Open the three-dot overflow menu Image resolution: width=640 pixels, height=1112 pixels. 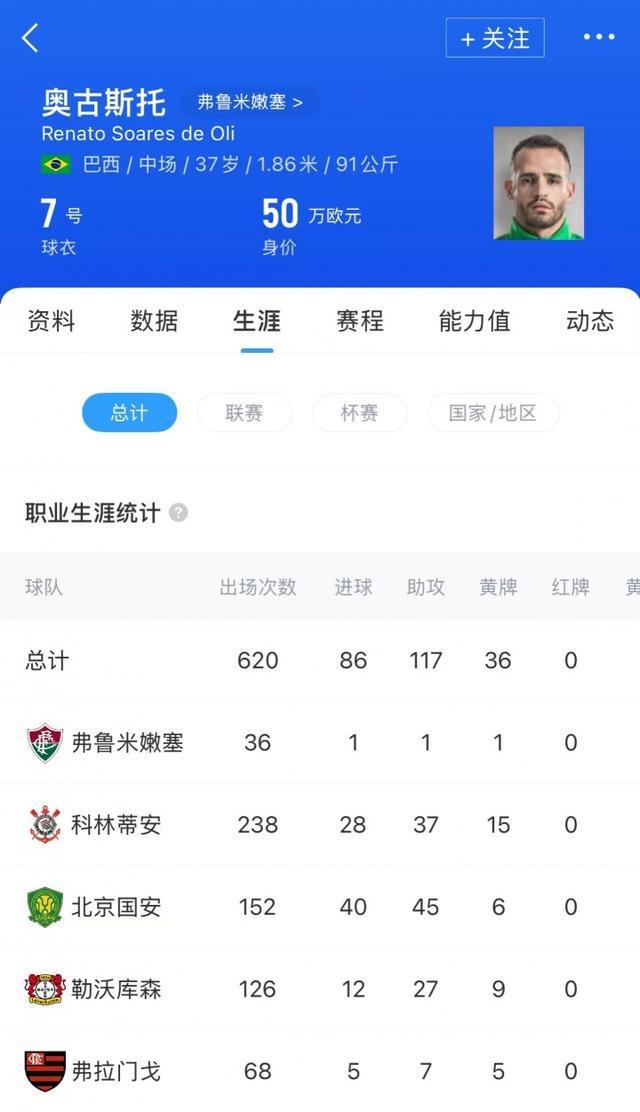tap(599, 38)
